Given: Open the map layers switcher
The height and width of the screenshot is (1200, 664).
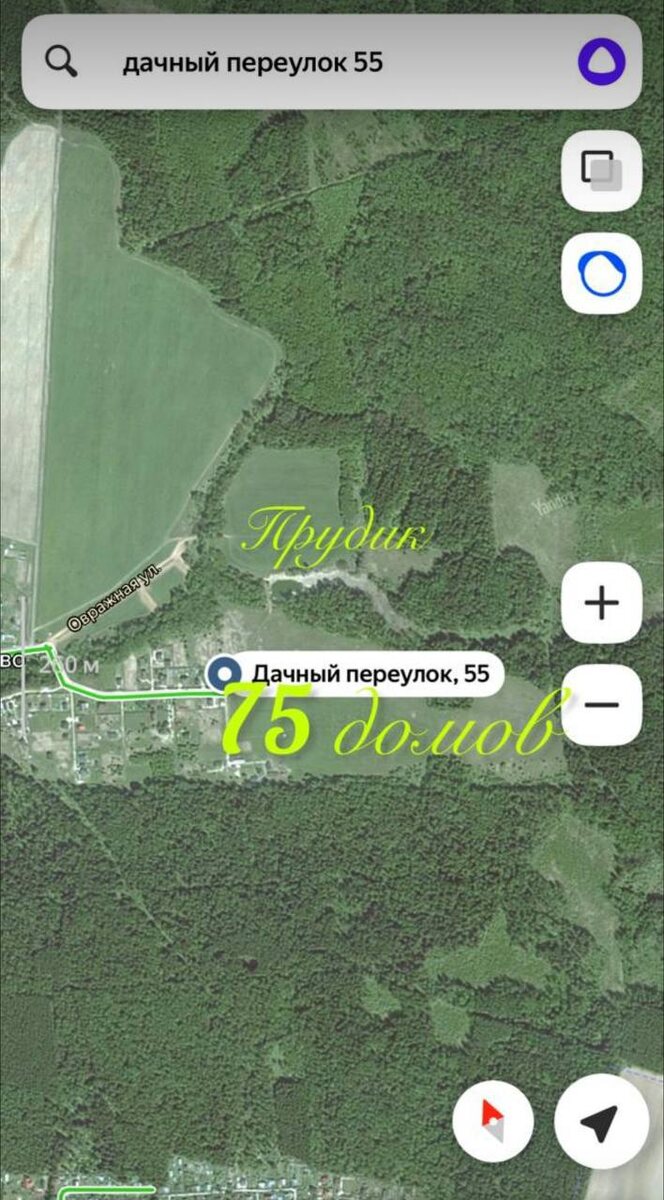Looking at the screenshot, I should (601, 170).
